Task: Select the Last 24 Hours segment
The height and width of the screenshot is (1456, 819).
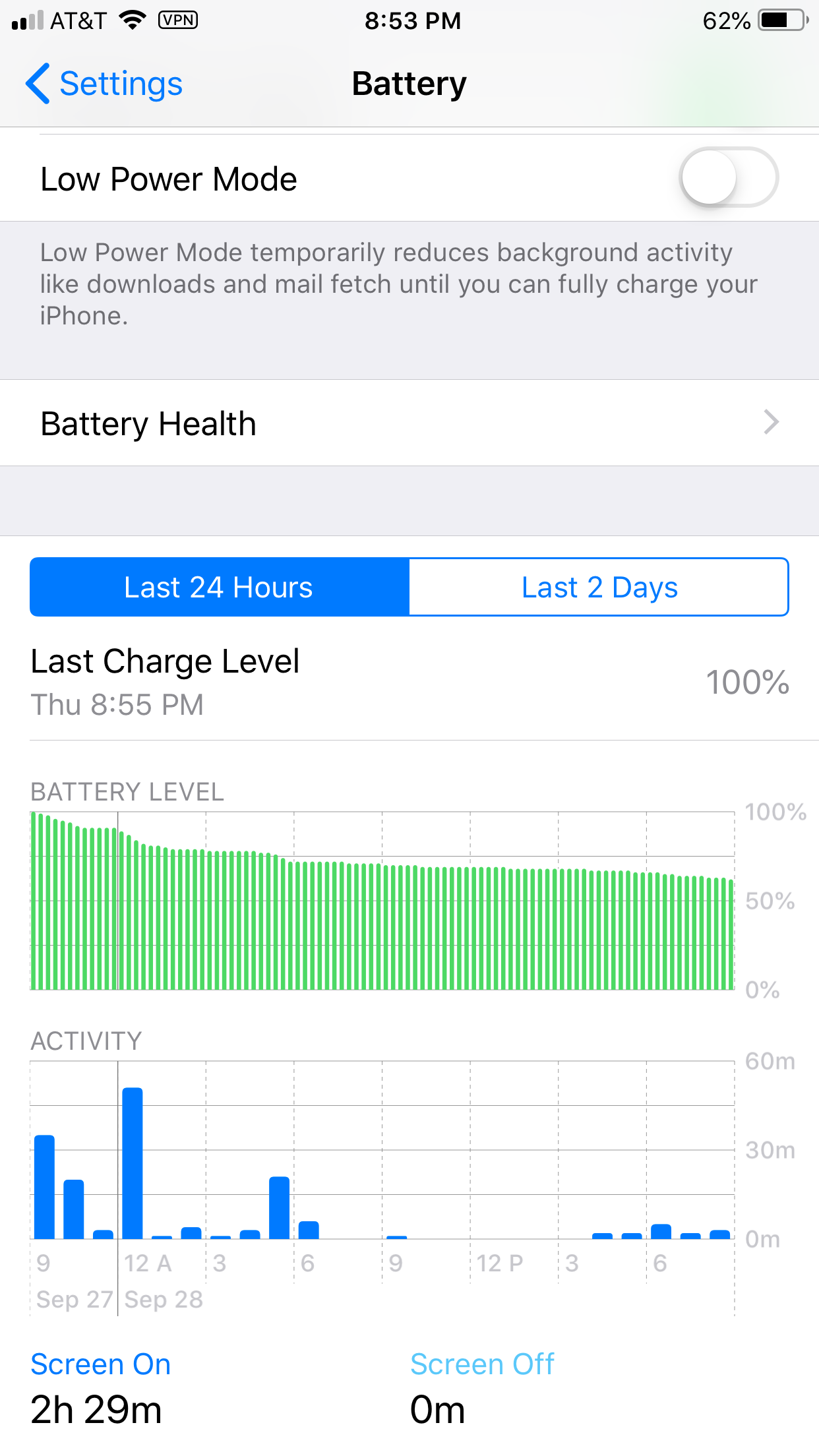Action: [219, 587]
